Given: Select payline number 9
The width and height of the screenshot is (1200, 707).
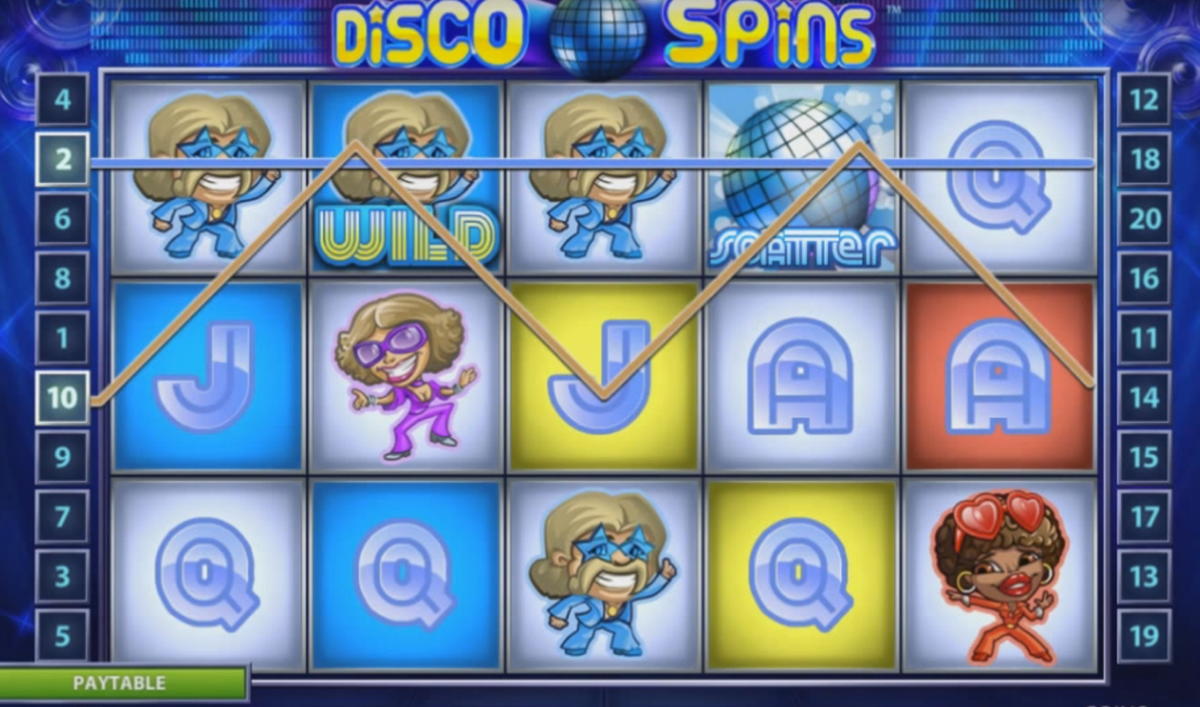Looking at the screenshot, I should click(x=62, y=457).
